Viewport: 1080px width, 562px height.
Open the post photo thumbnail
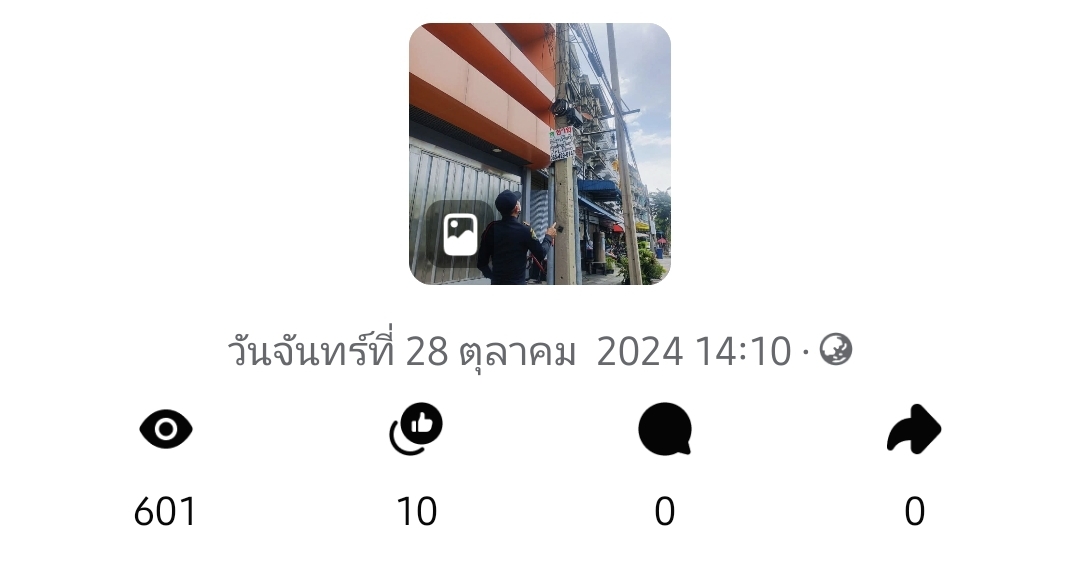click(540, 153)
